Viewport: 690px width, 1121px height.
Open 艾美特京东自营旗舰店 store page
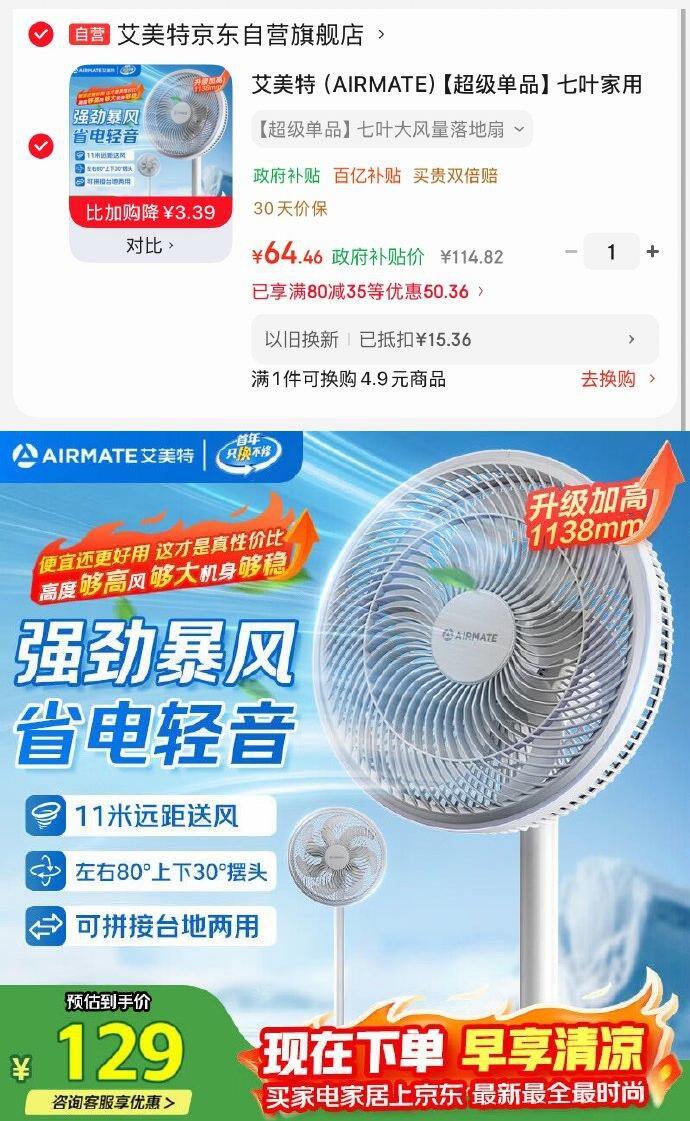pos(240,35)
